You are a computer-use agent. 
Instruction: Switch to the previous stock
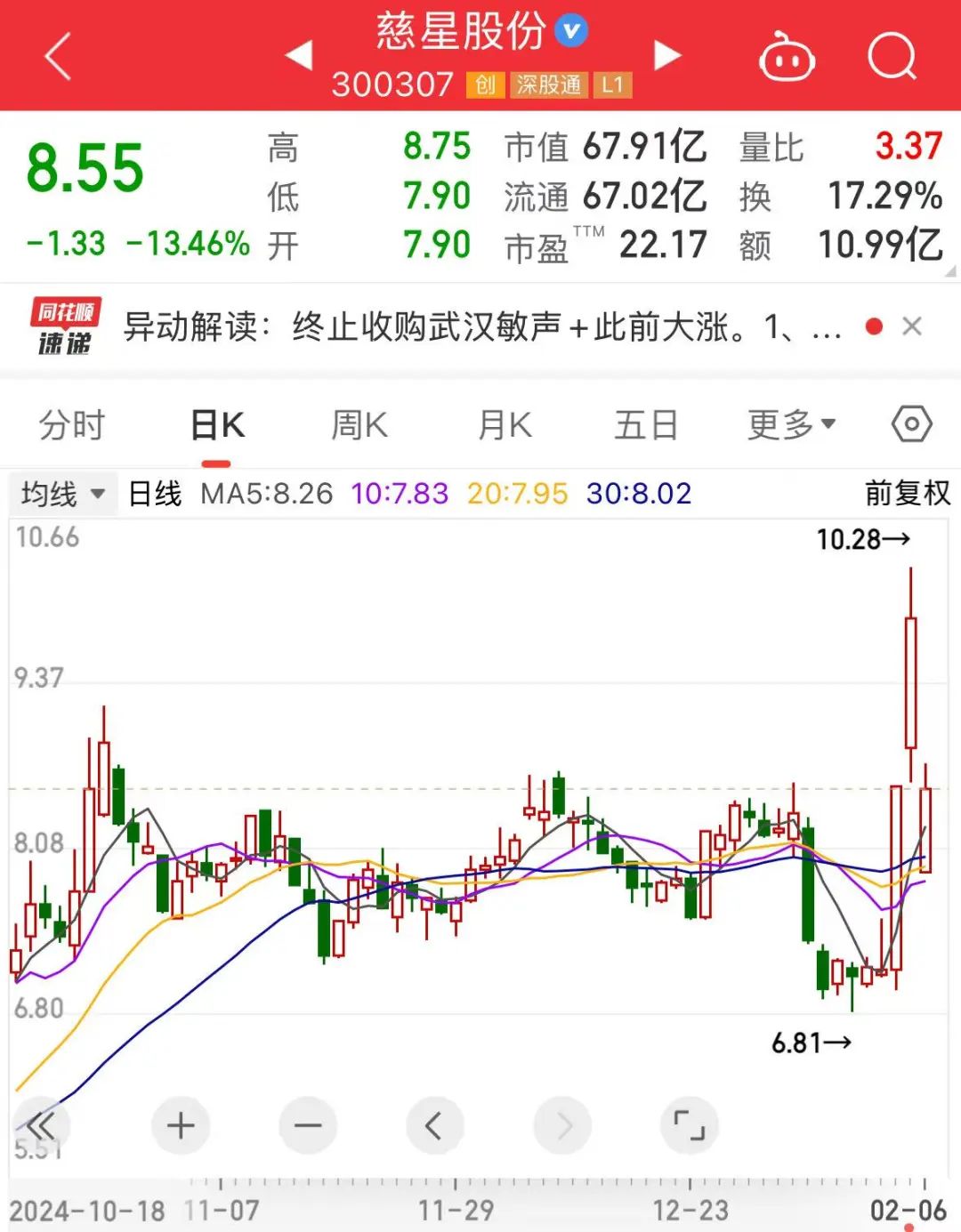pos(299,55)
